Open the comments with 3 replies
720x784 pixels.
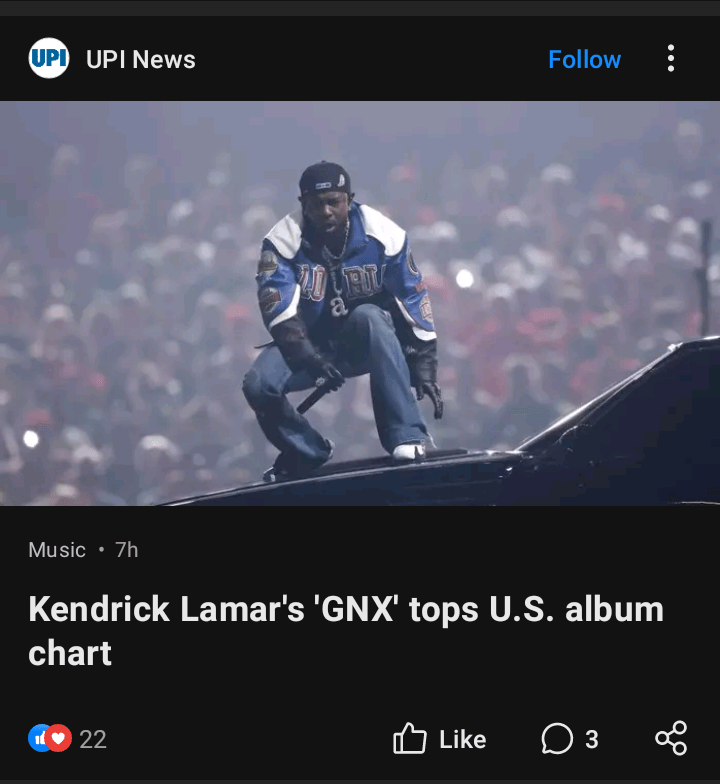coord(570,739)
